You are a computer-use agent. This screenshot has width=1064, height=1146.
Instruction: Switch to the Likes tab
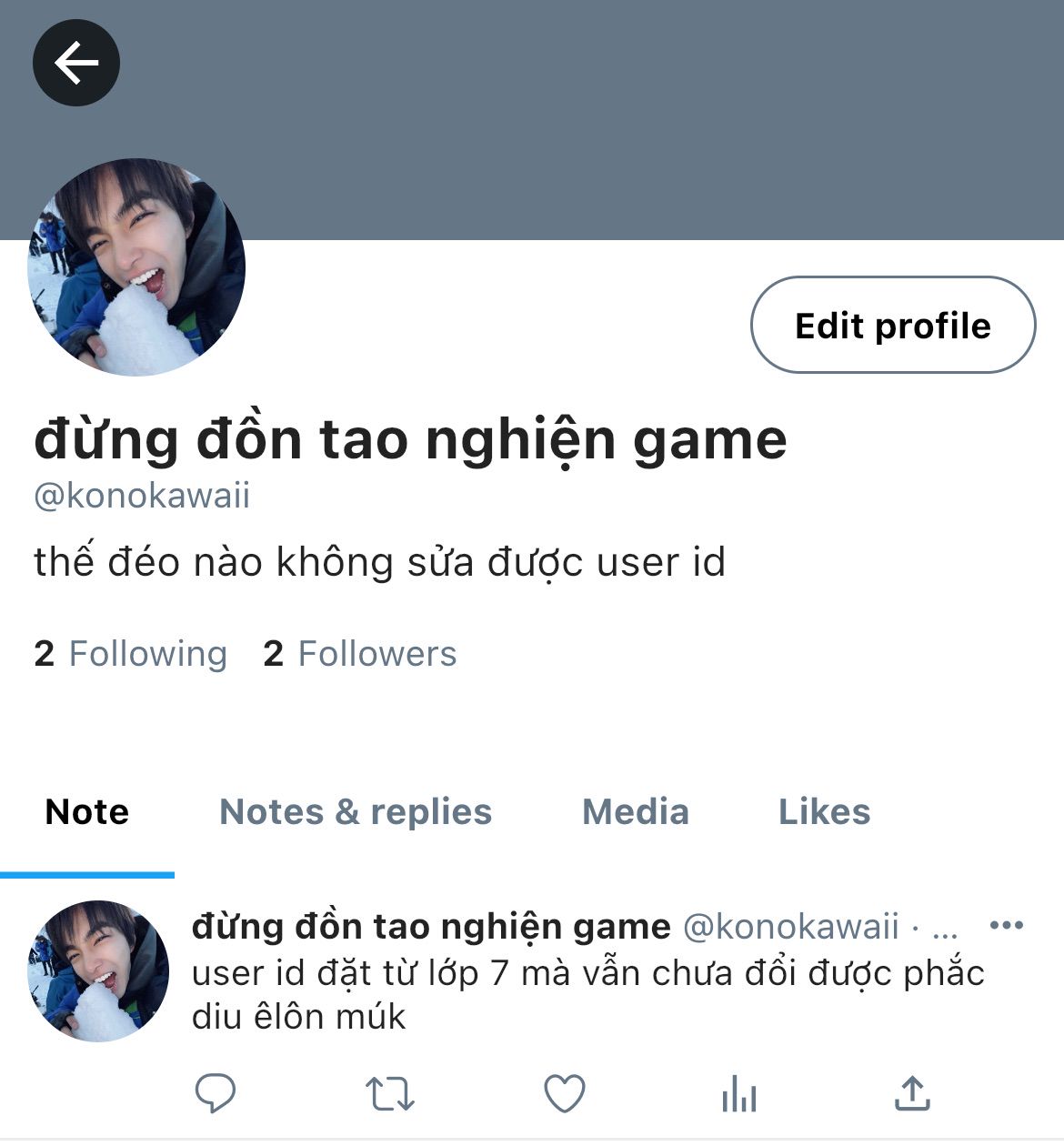(824, 811)
